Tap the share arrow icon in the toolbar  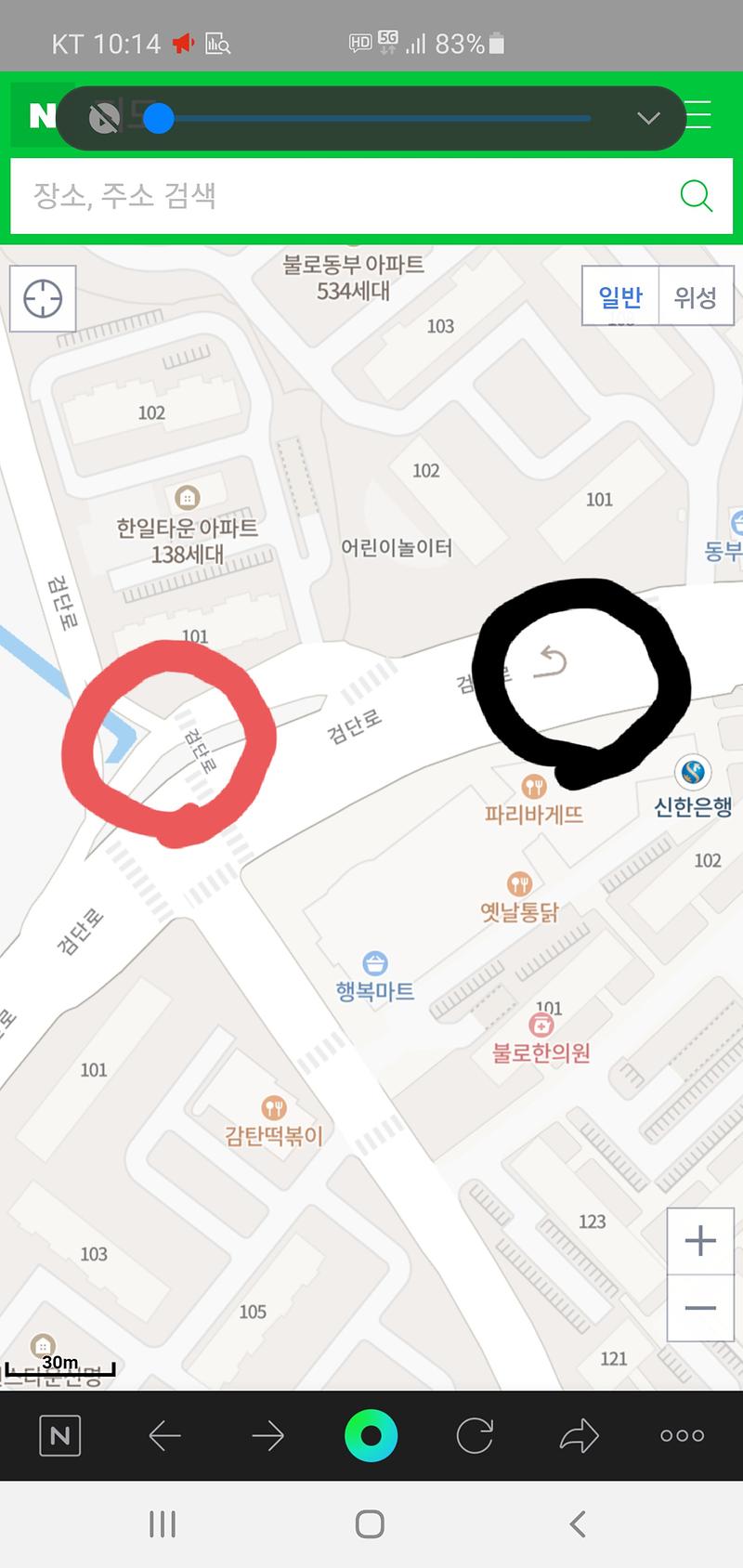point(578,1435)
